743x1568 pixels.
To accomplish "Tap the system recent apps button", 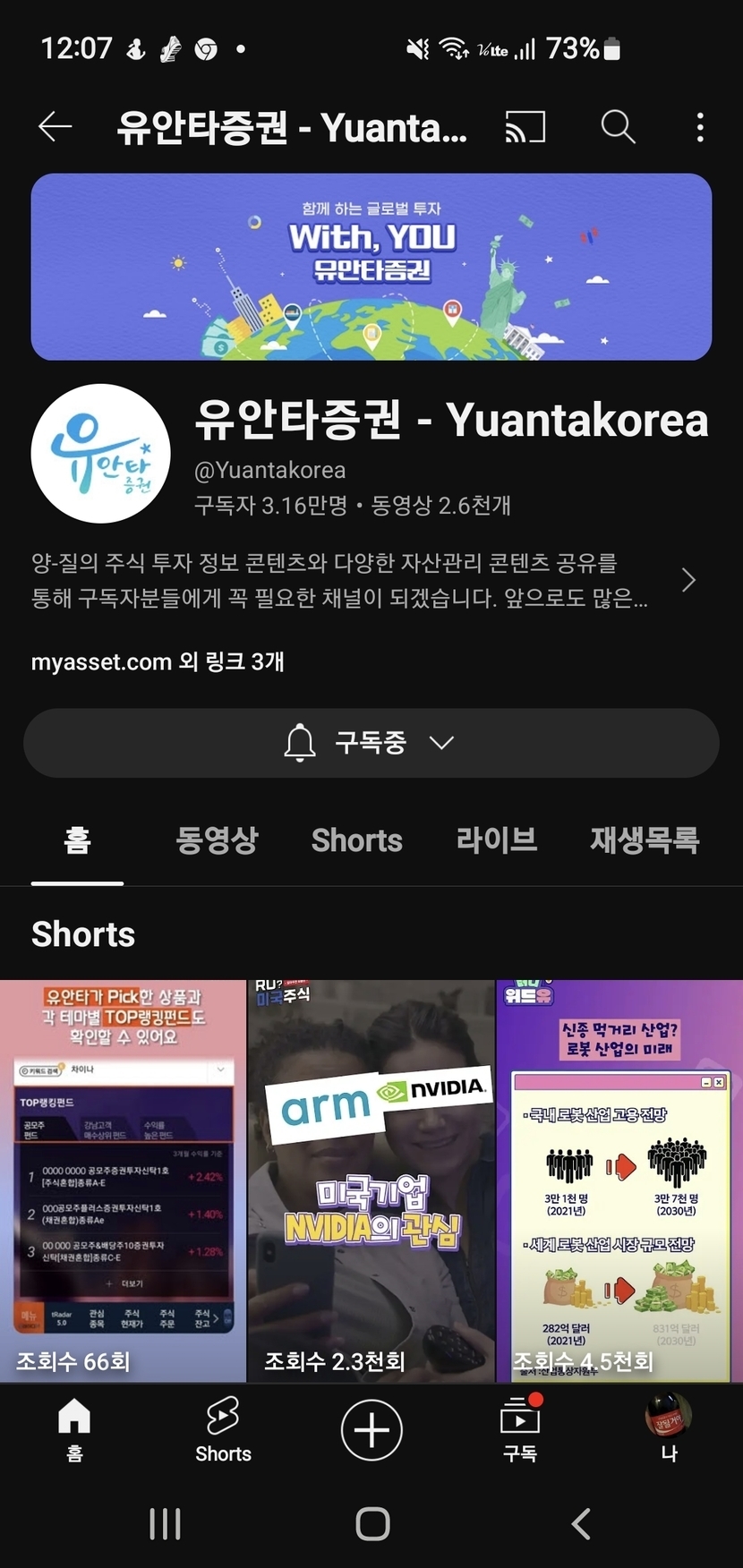I will 165,1523.
